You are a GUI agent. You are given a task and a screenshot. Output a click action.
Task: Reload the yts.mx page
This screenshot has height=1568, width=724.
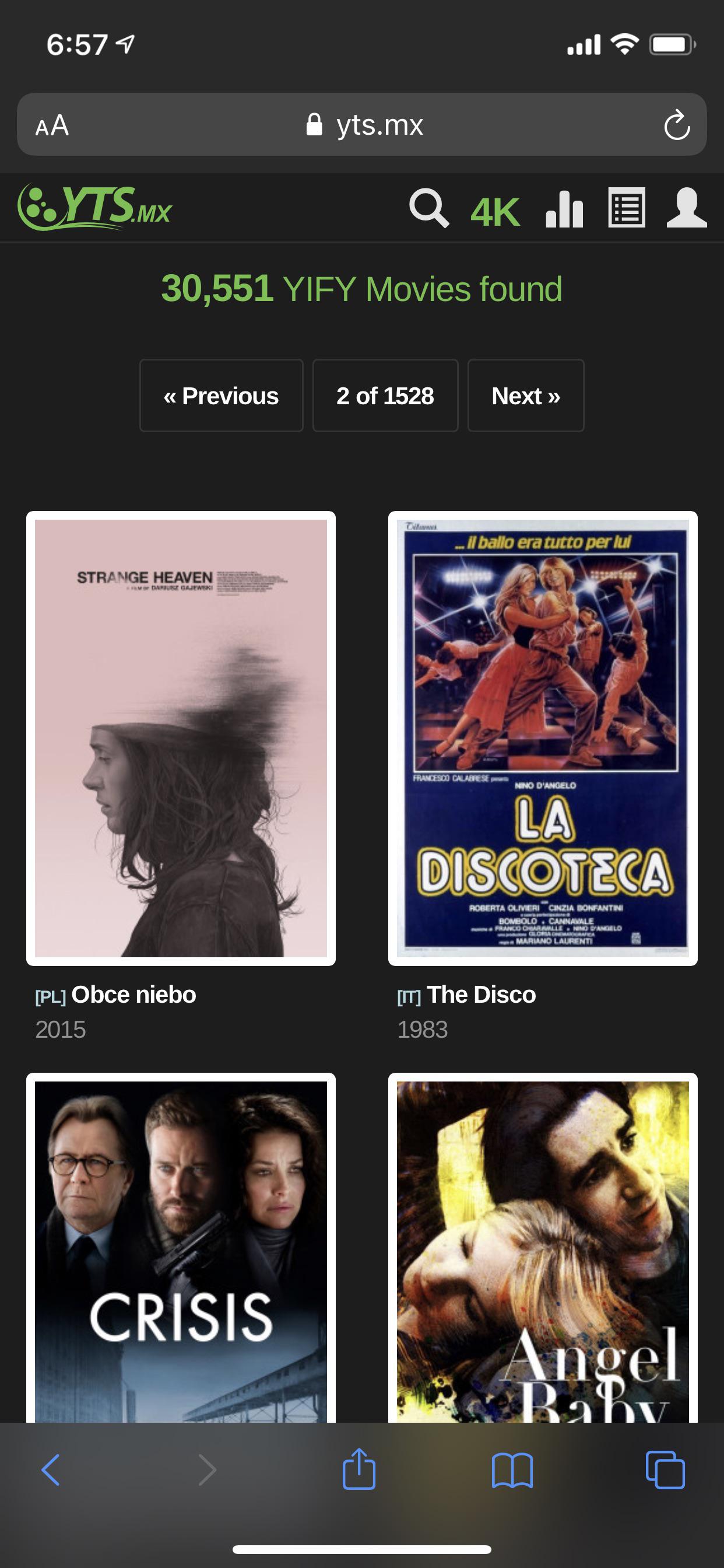pos(677,125)
